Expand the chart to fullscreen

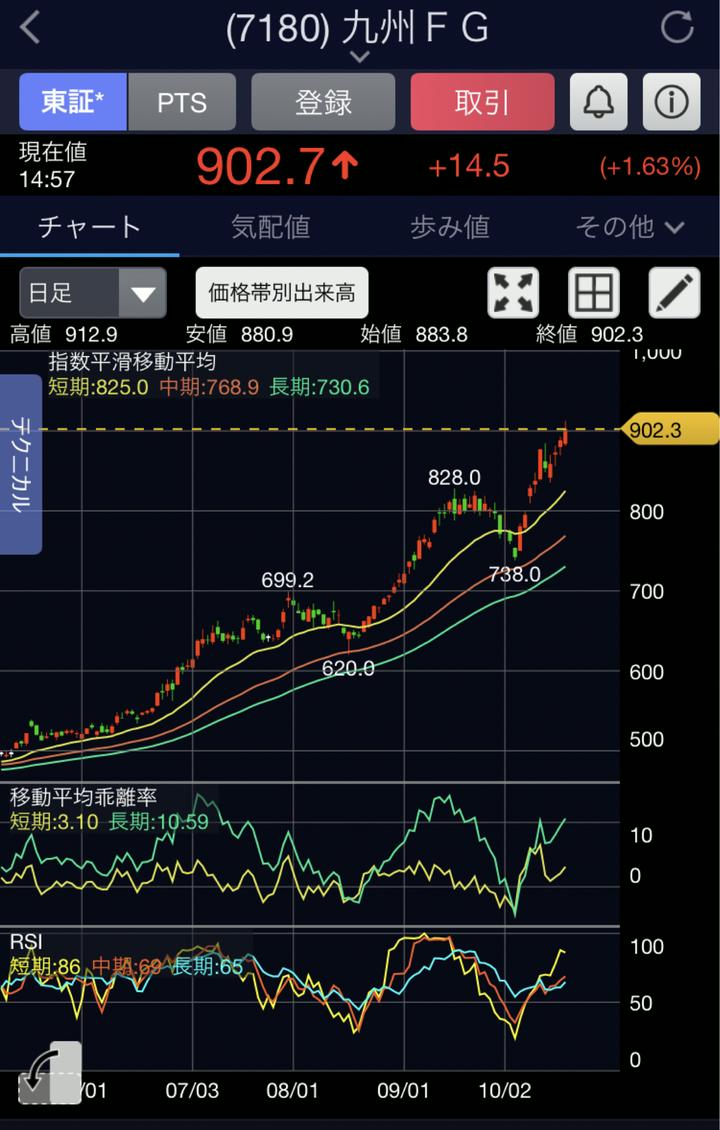(512, 293)
